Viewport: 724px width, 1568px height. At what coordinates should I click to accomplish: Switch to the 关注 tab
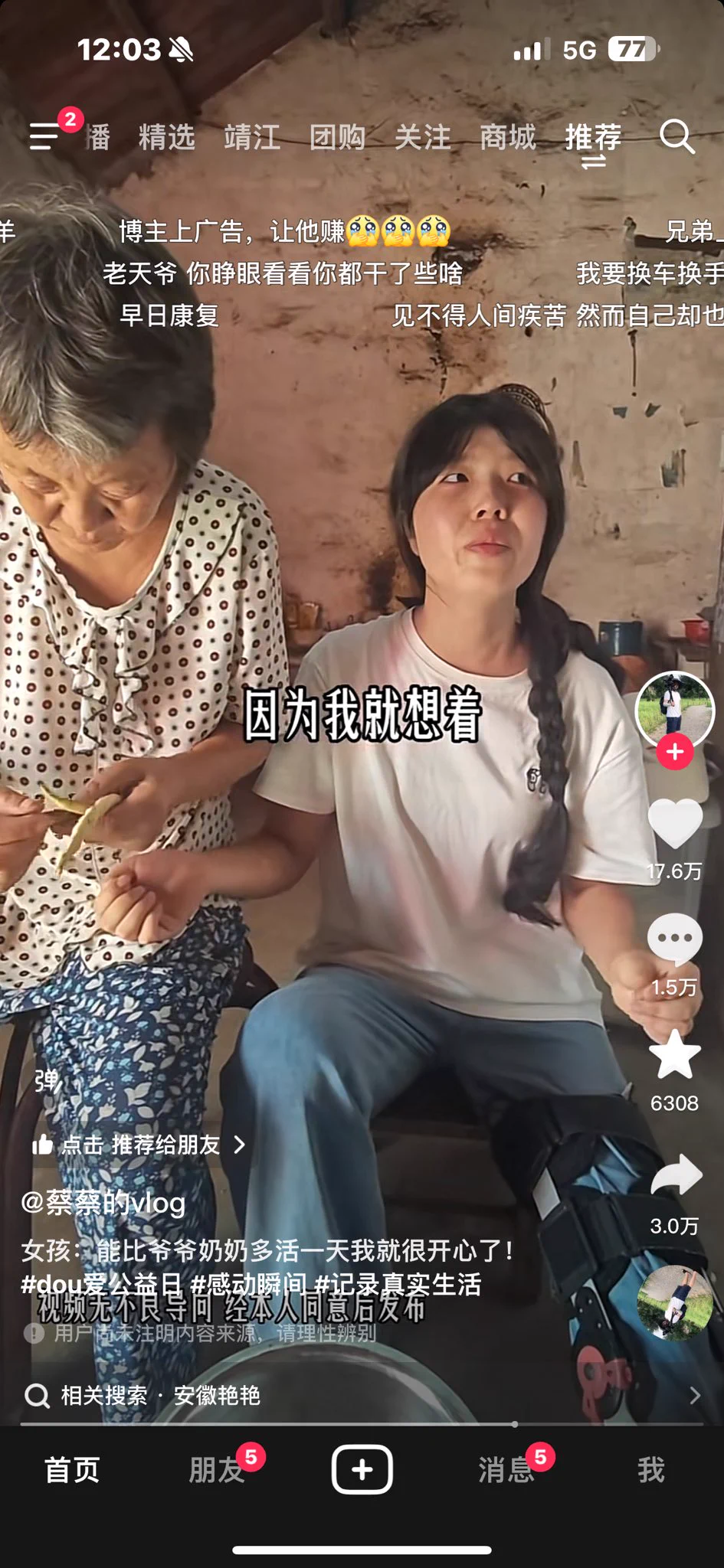pyautogui.click(x=422, y=138)
